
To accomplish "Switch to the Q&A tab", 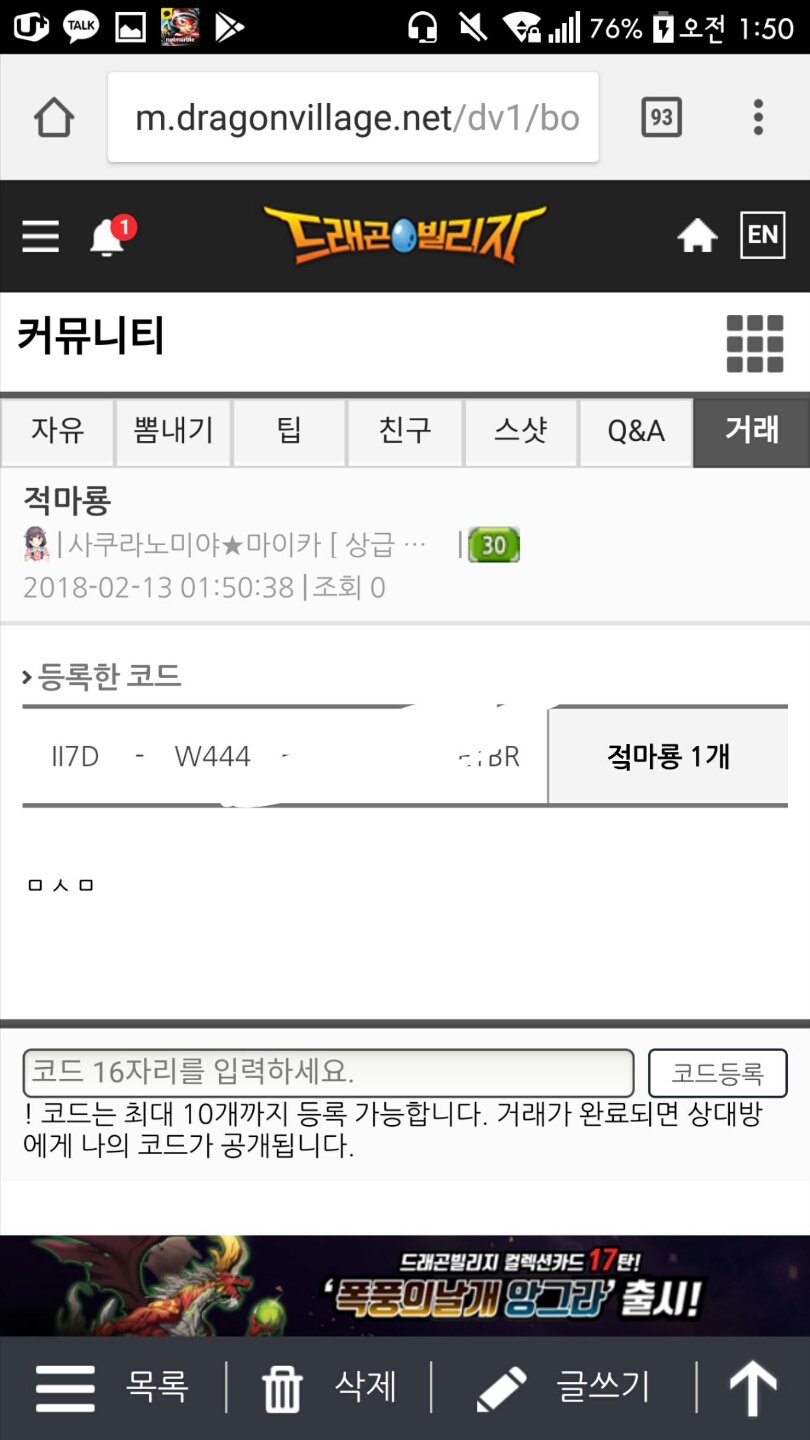I will 636,431.
